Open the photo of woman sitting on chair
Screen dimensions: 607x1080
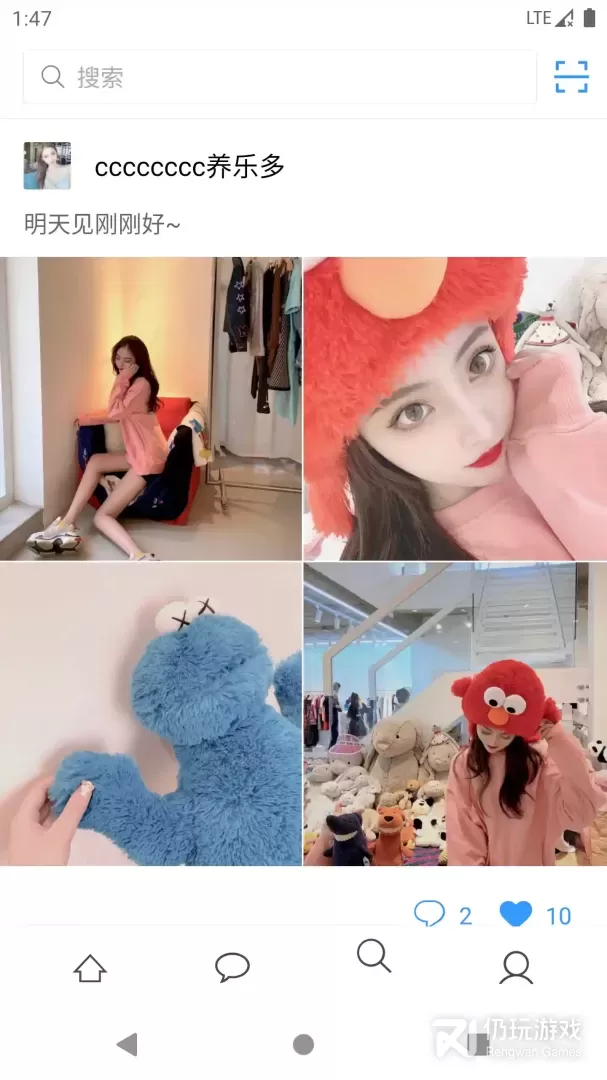151,409
